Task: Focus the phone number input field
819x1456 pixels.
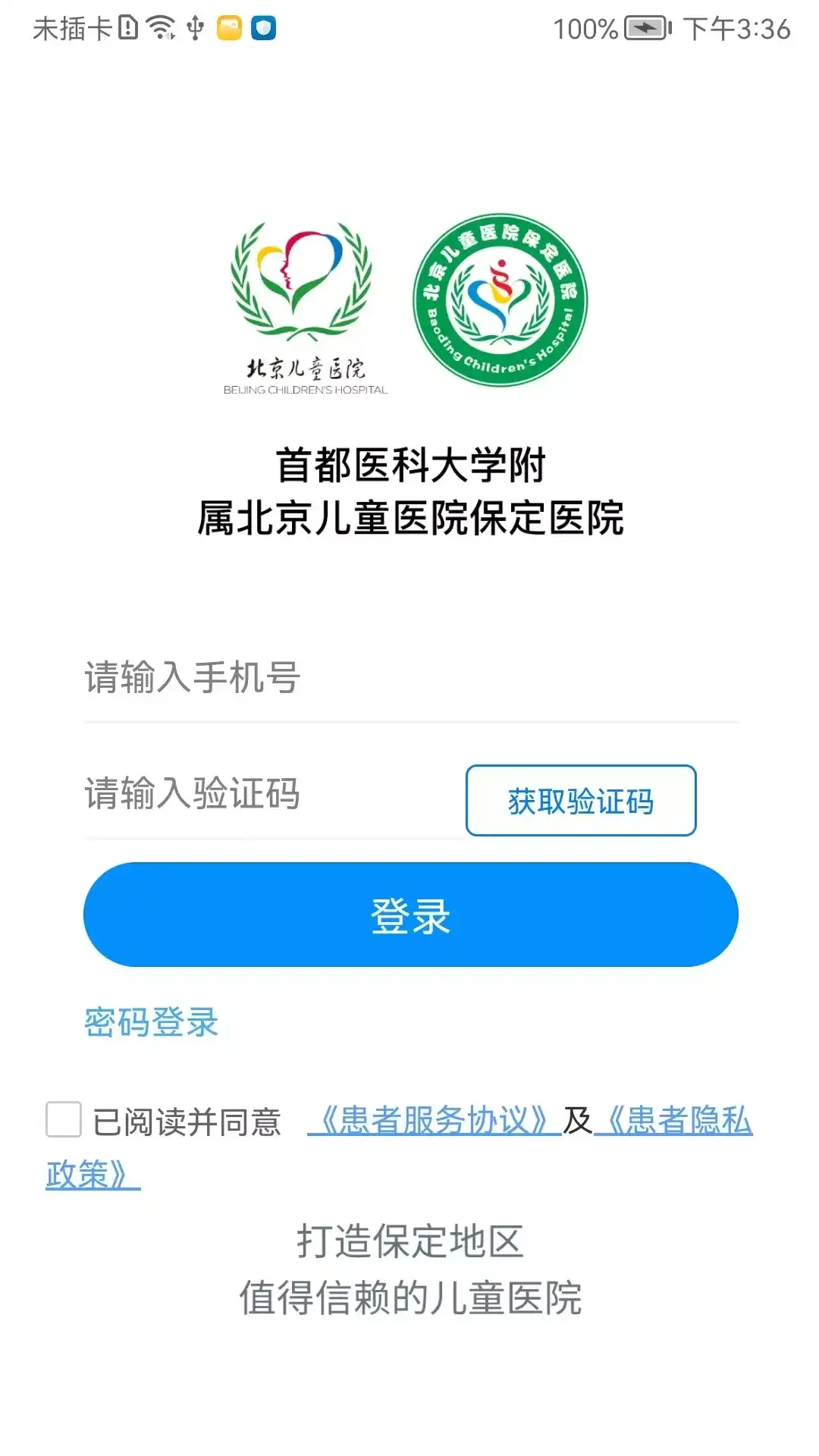Action: tap(409, 677)
